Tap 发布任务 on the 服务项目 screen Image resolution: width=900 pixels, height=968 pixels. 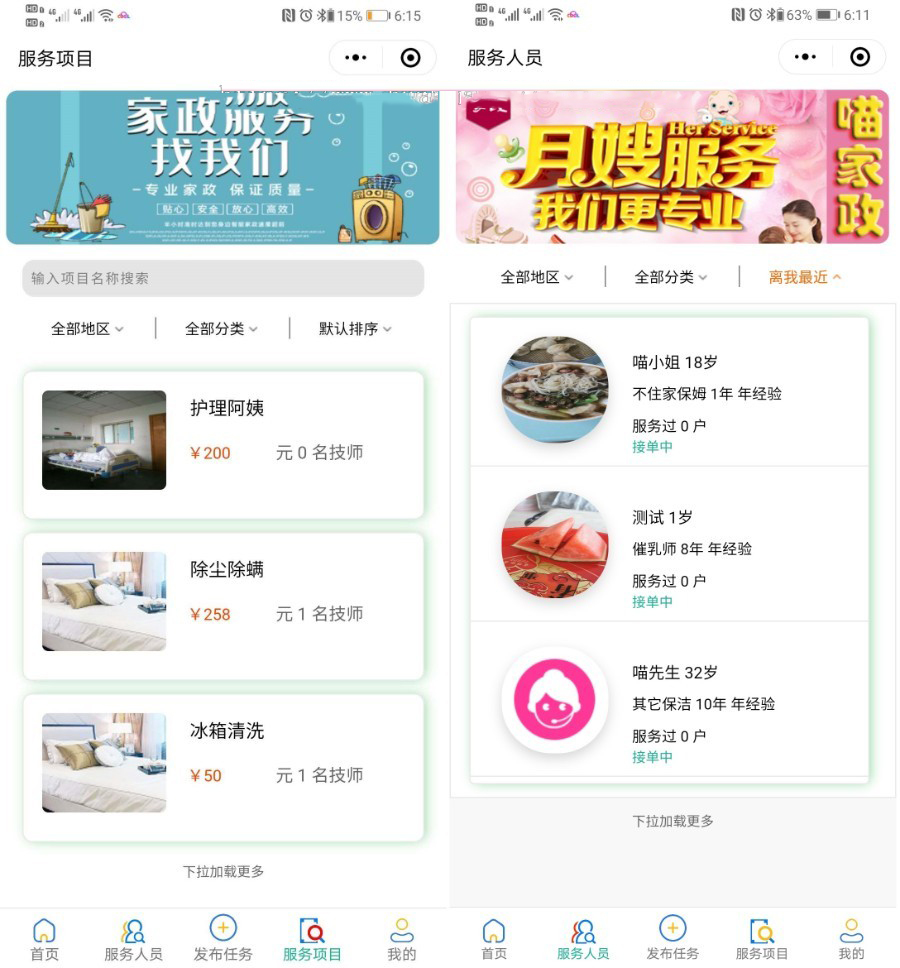pyautogui.click(x=223, y=940)
